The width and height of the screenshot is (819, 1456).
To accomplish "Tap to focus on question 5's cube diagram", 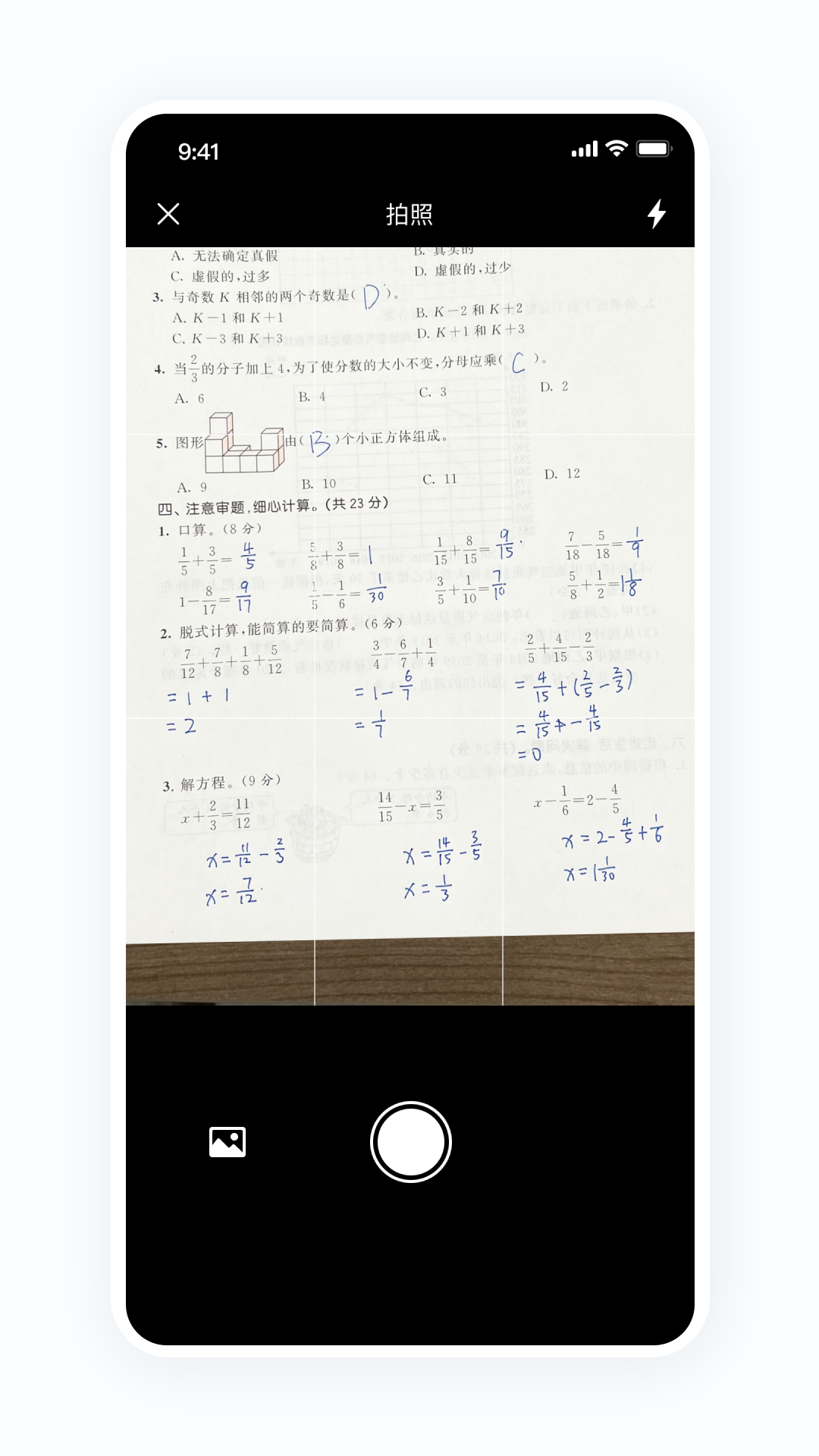I will point(243,442).
